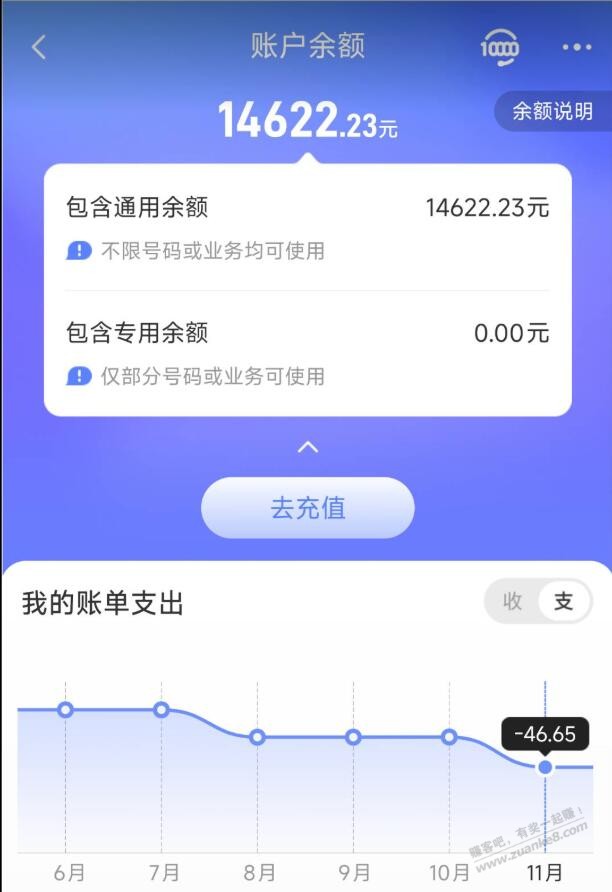The height and width of the screenshot is (892, 612).
Task: Tap the 去充值 recharge button
Action: click(x=307, y=508)
